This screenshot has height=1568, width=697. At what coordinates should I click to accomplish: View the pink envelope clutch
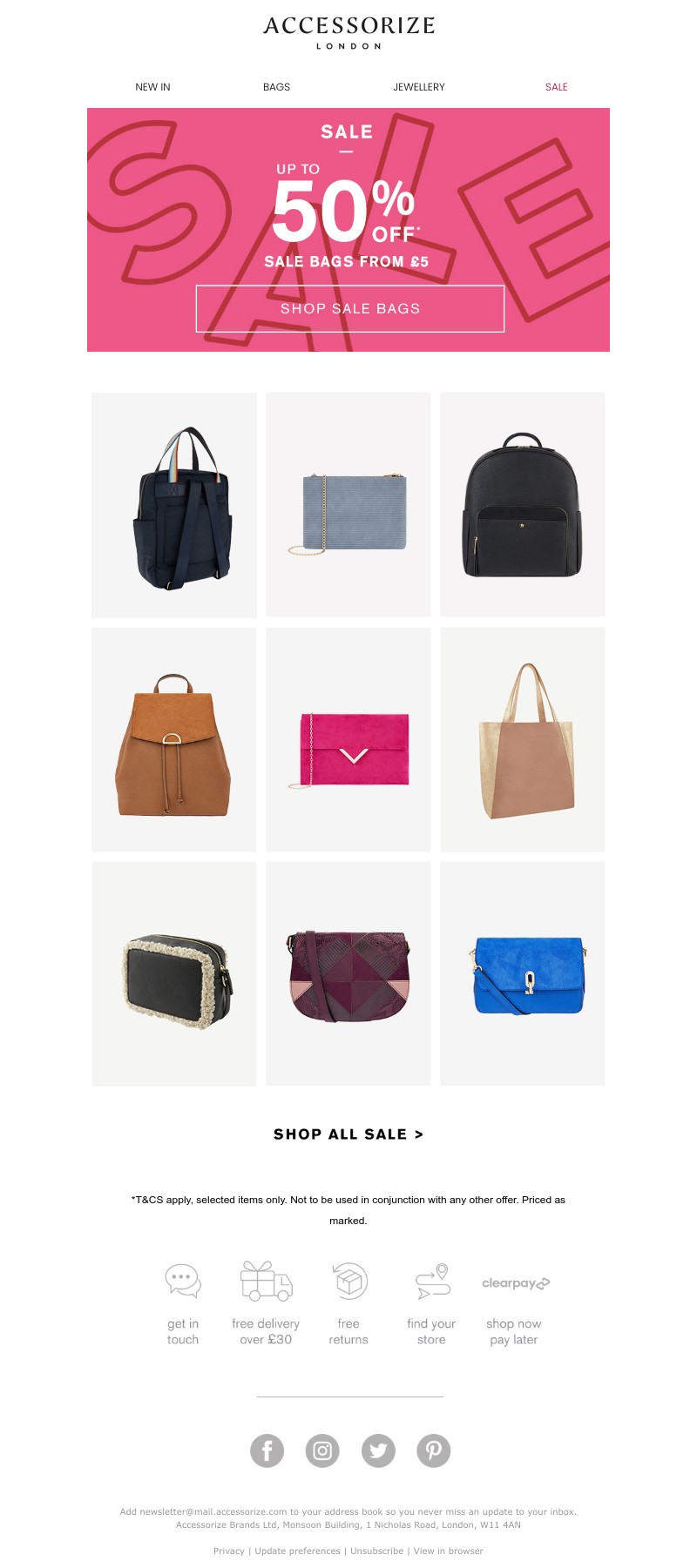[x=348, y=740]
